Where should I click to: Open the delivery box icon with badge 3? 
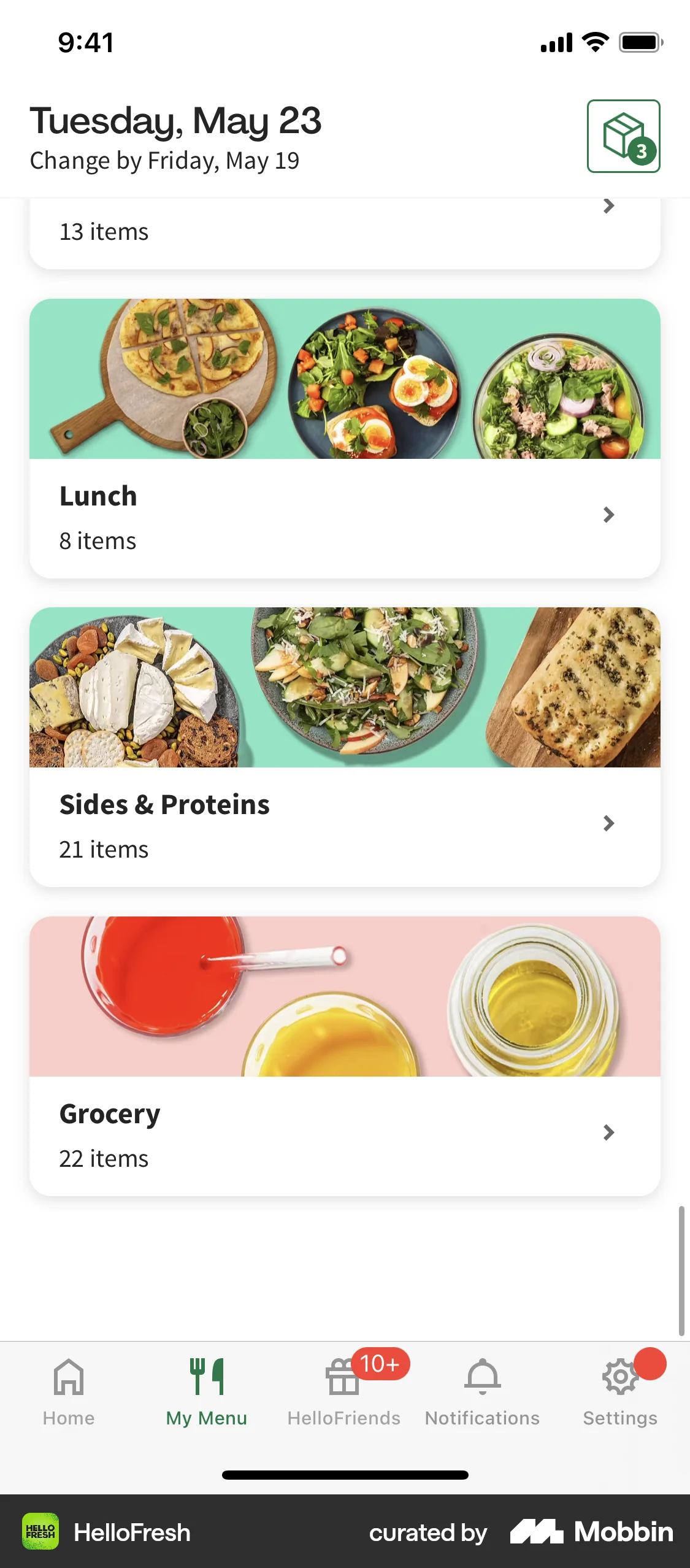pos(624,136)
